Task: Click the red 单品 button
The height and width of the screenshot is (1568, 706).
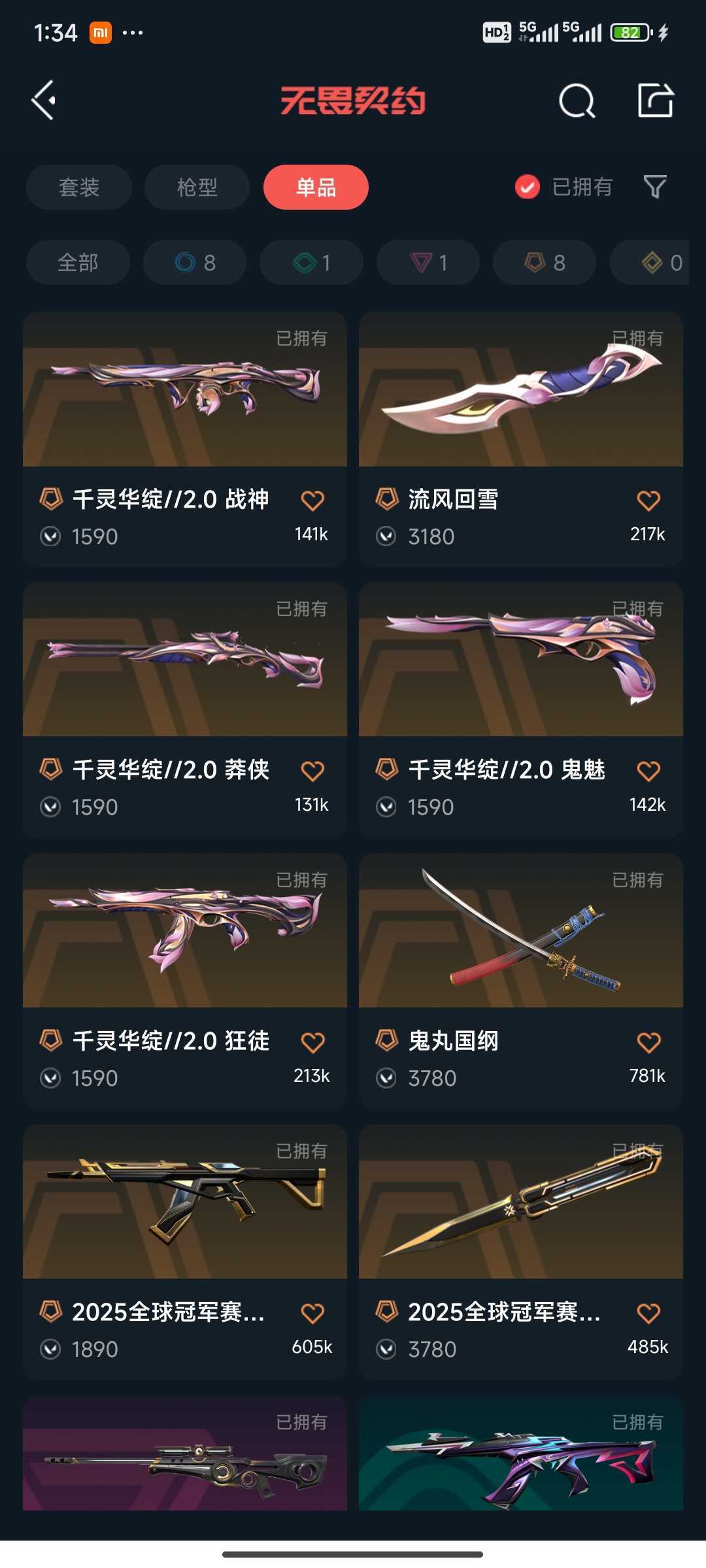Action: click(316, 188)
